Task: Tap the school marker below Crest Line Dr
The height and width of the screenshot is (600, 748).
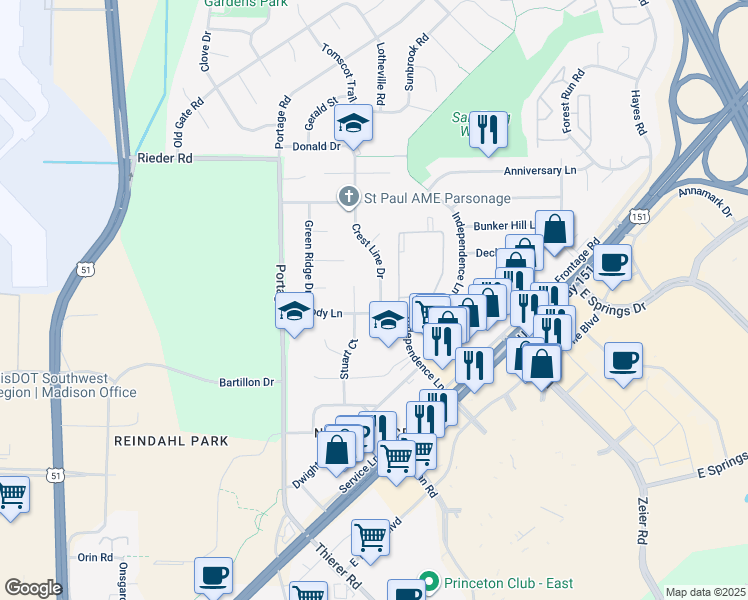Action: coord(389,321)
